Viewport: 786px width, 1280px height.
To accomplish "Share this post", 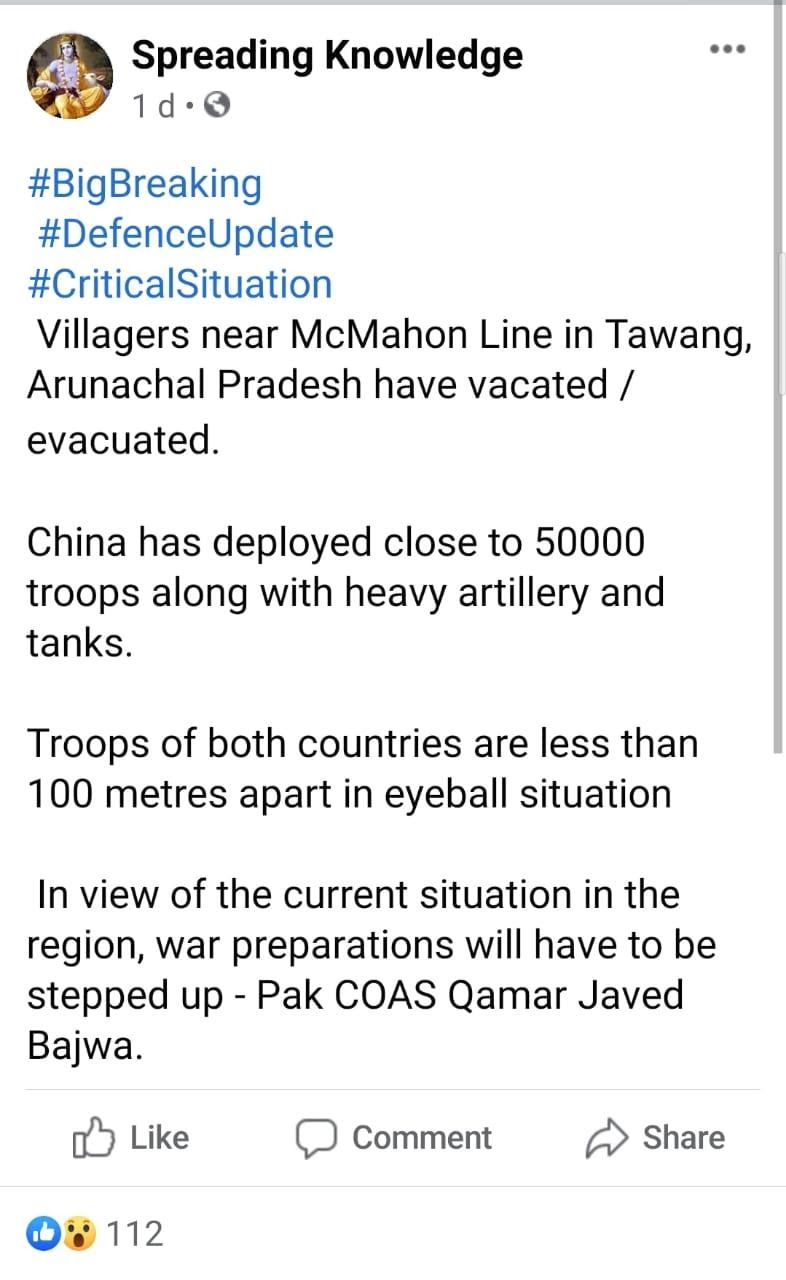I will pyautogui.click(x=655, y=1138).
